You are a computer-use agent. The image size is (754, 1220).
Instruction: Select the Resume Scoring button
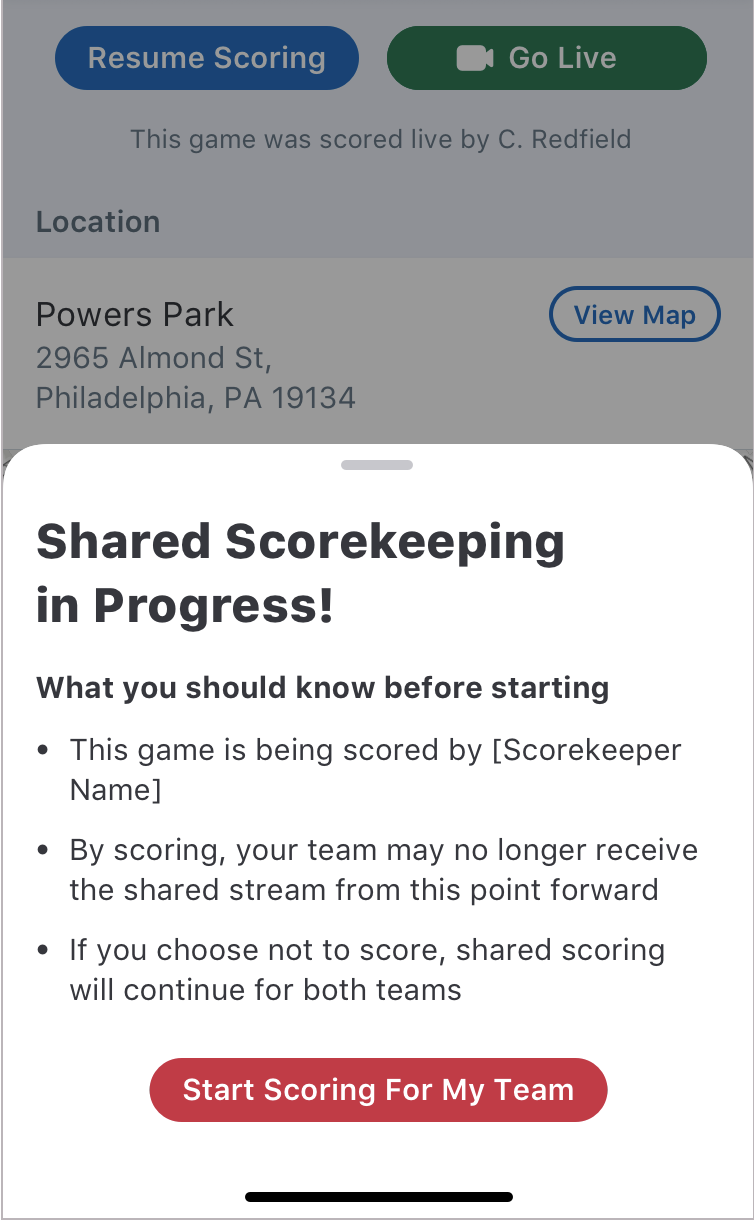tap(207, 58)
